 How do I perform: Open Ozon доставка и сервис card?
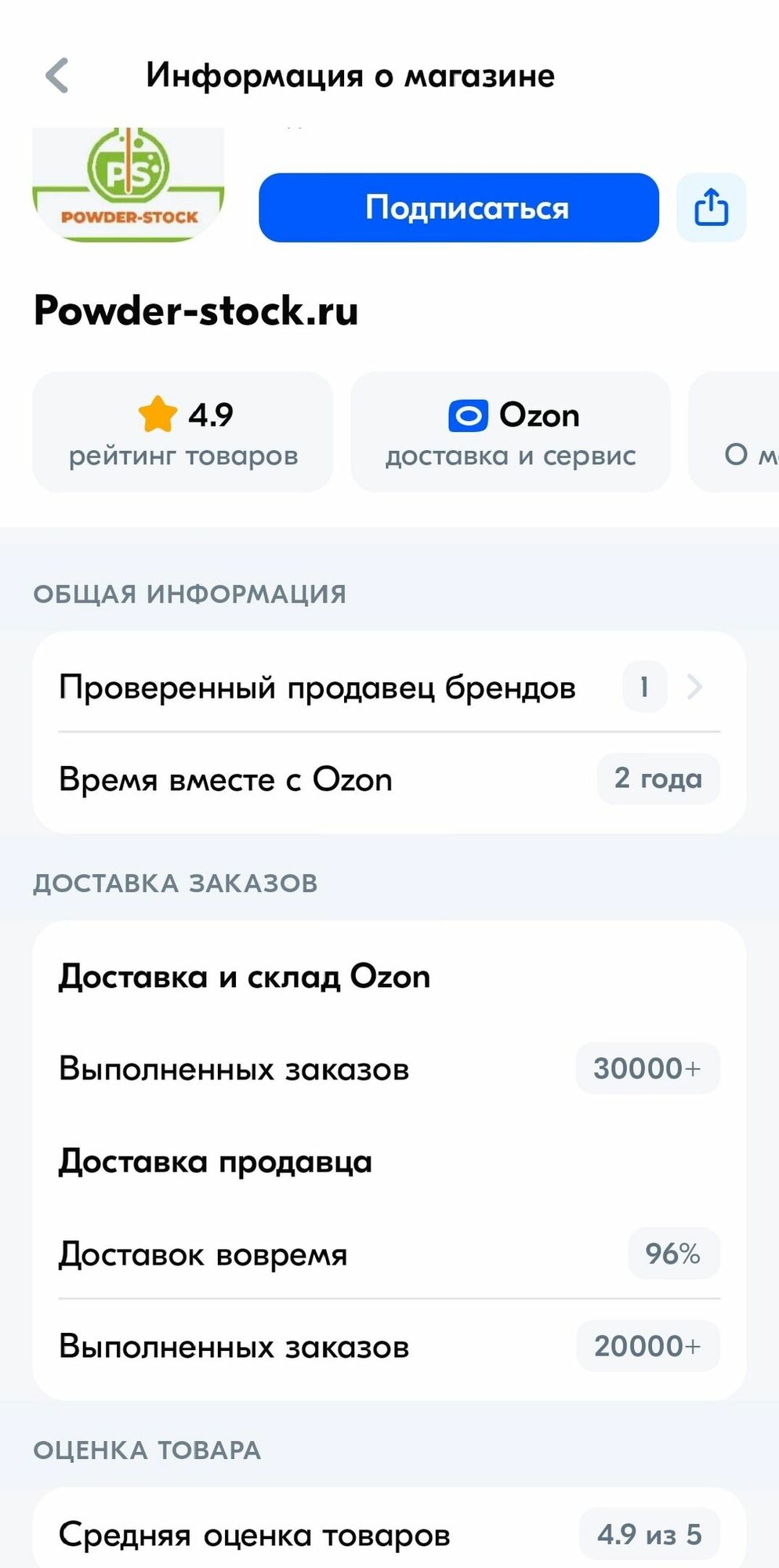pyautogui.click(x=510, y=432)
